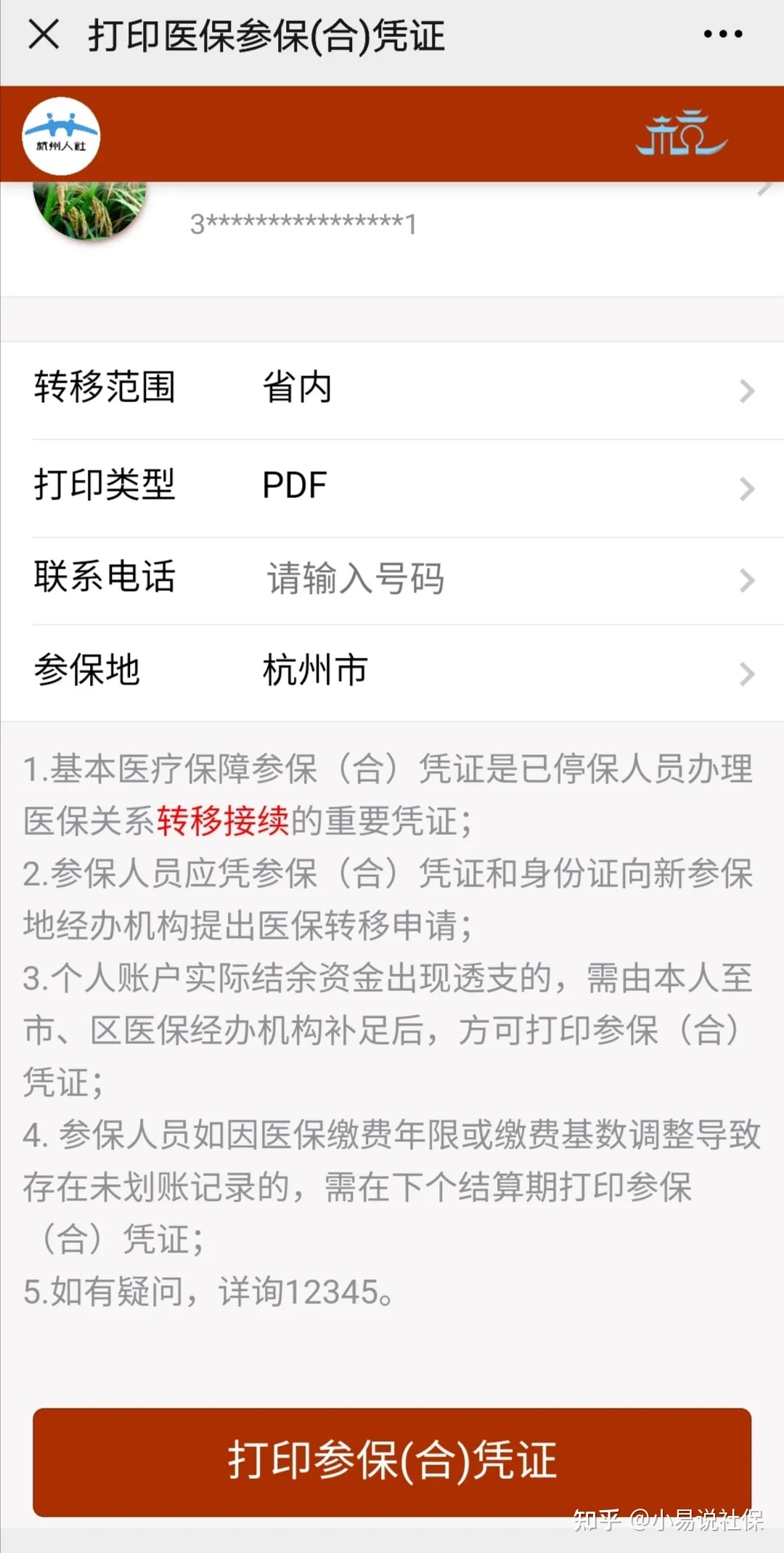The height and width of the screenshot is (1553, 784).
Task: Open the 杭州人社 round logo
Action: point(61,136)
